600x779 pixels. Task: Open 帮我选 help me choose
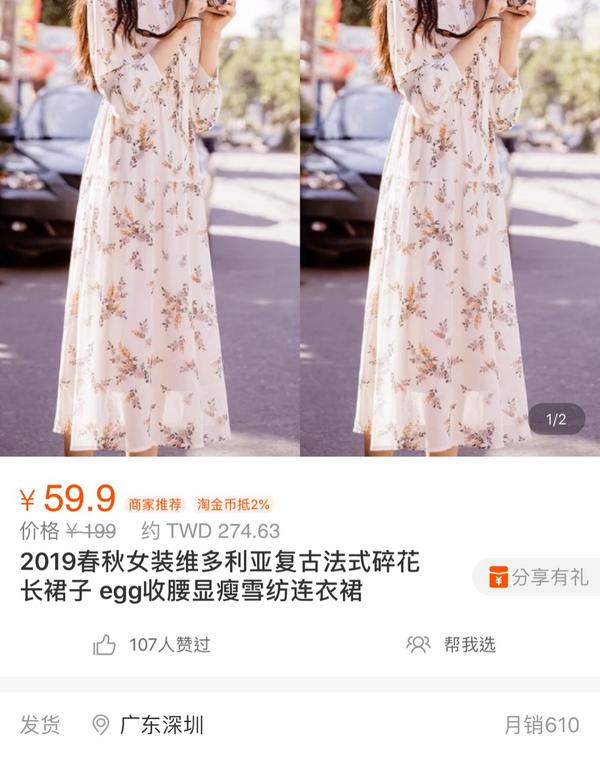click(451, 645)
